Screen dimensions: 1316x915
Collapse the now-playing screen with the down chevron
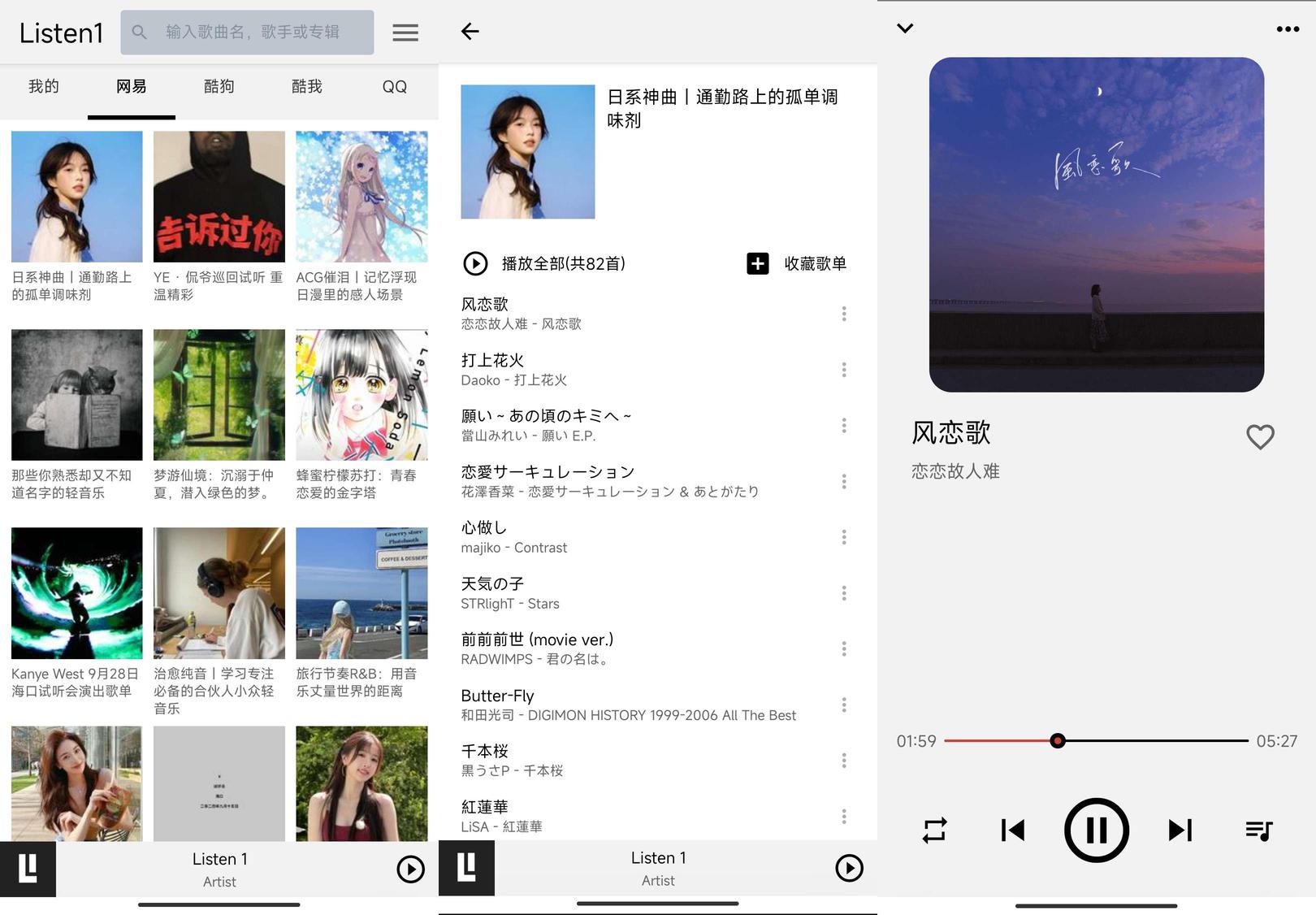[x=905, y=28]
